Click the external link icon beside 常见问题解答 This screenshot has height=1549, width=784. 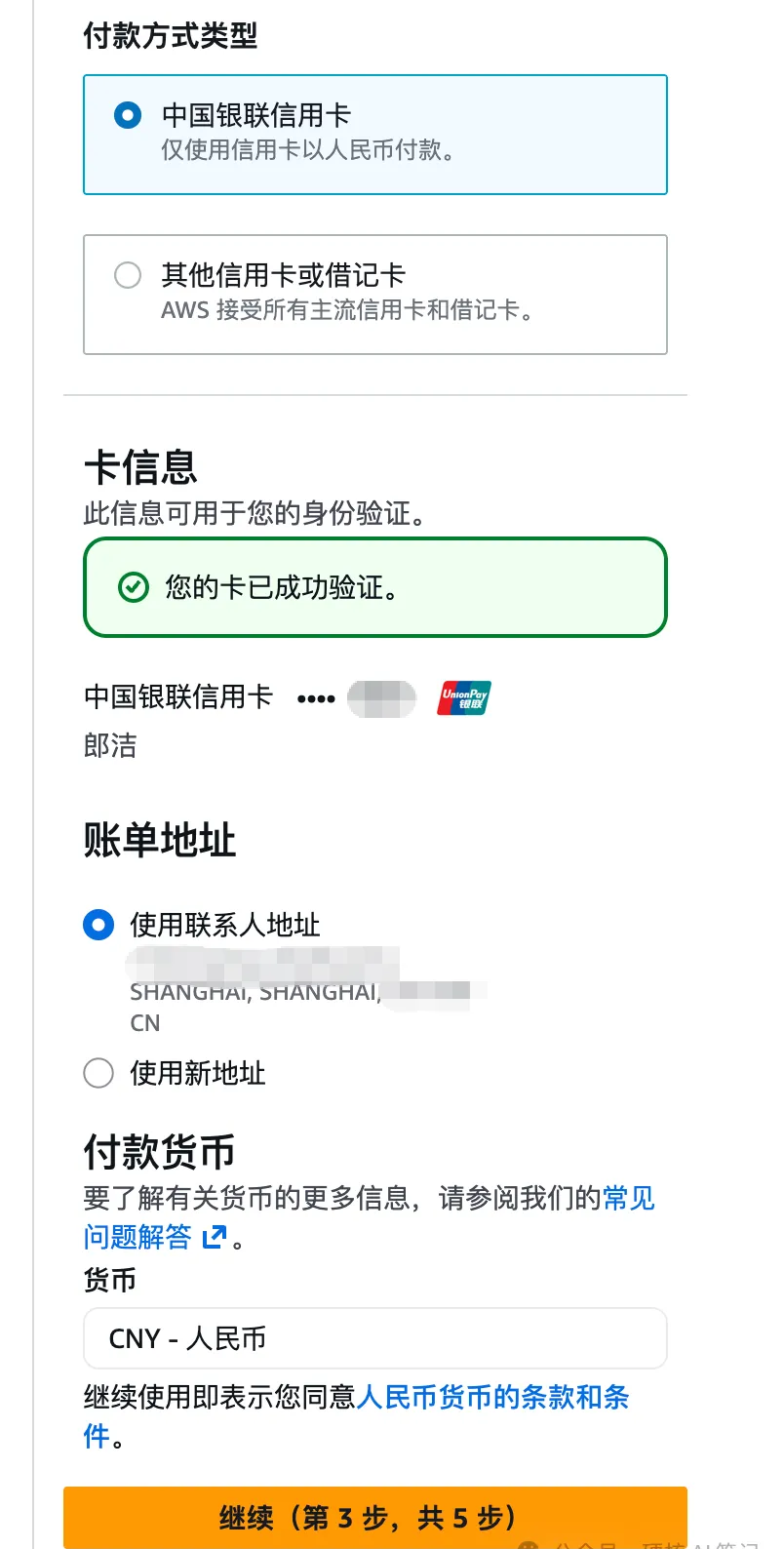(x=212, y=1236)
